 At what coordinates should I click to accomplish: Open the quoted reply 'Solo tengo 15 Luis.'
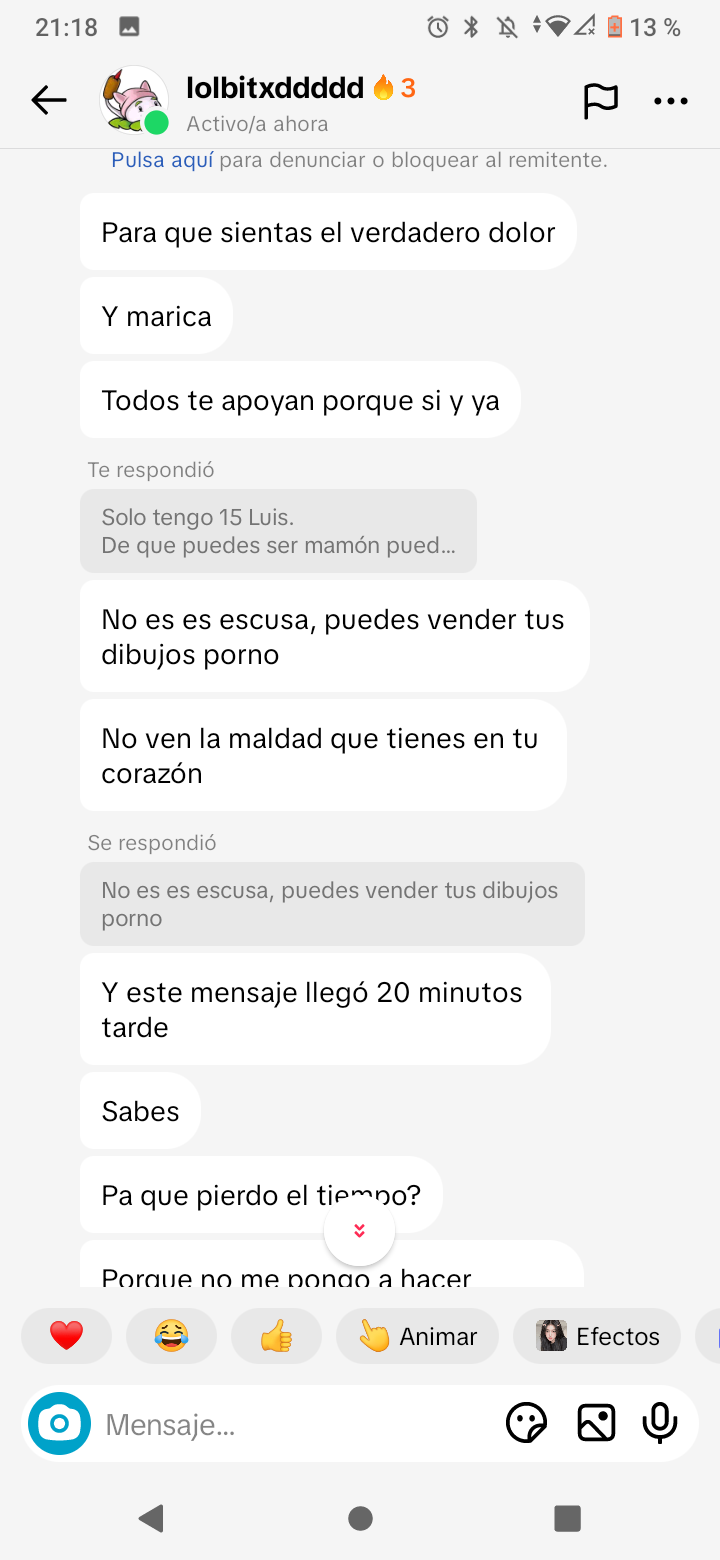pyautogui.click(x=278, y=531)
